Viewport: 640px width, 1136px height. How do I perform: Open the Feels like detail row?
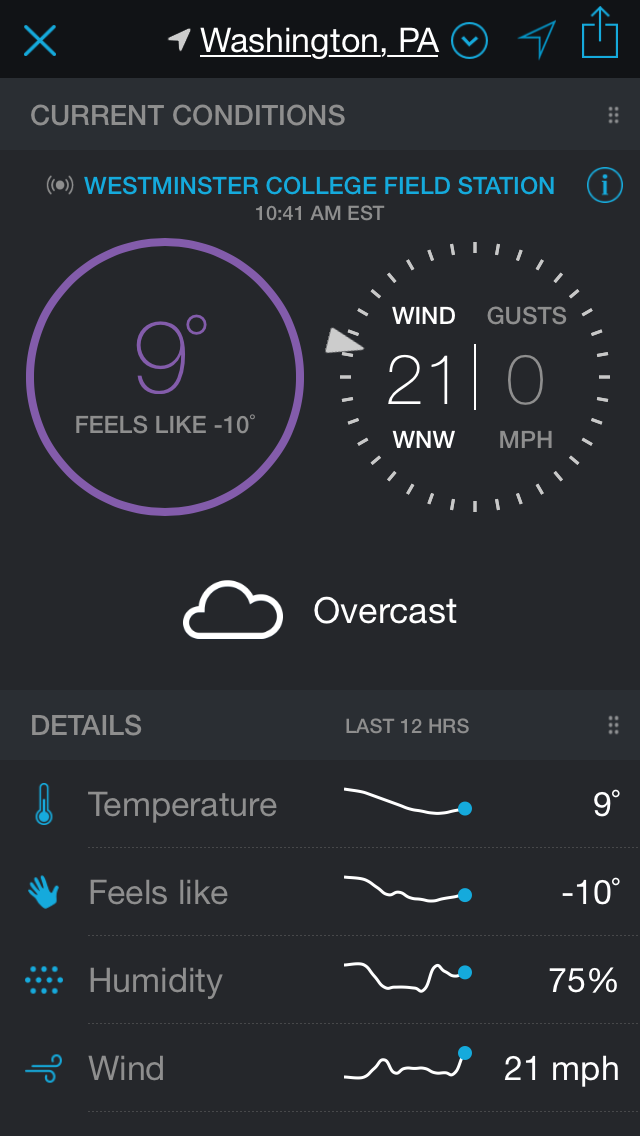pyautogui.click(x=320, y=892)
